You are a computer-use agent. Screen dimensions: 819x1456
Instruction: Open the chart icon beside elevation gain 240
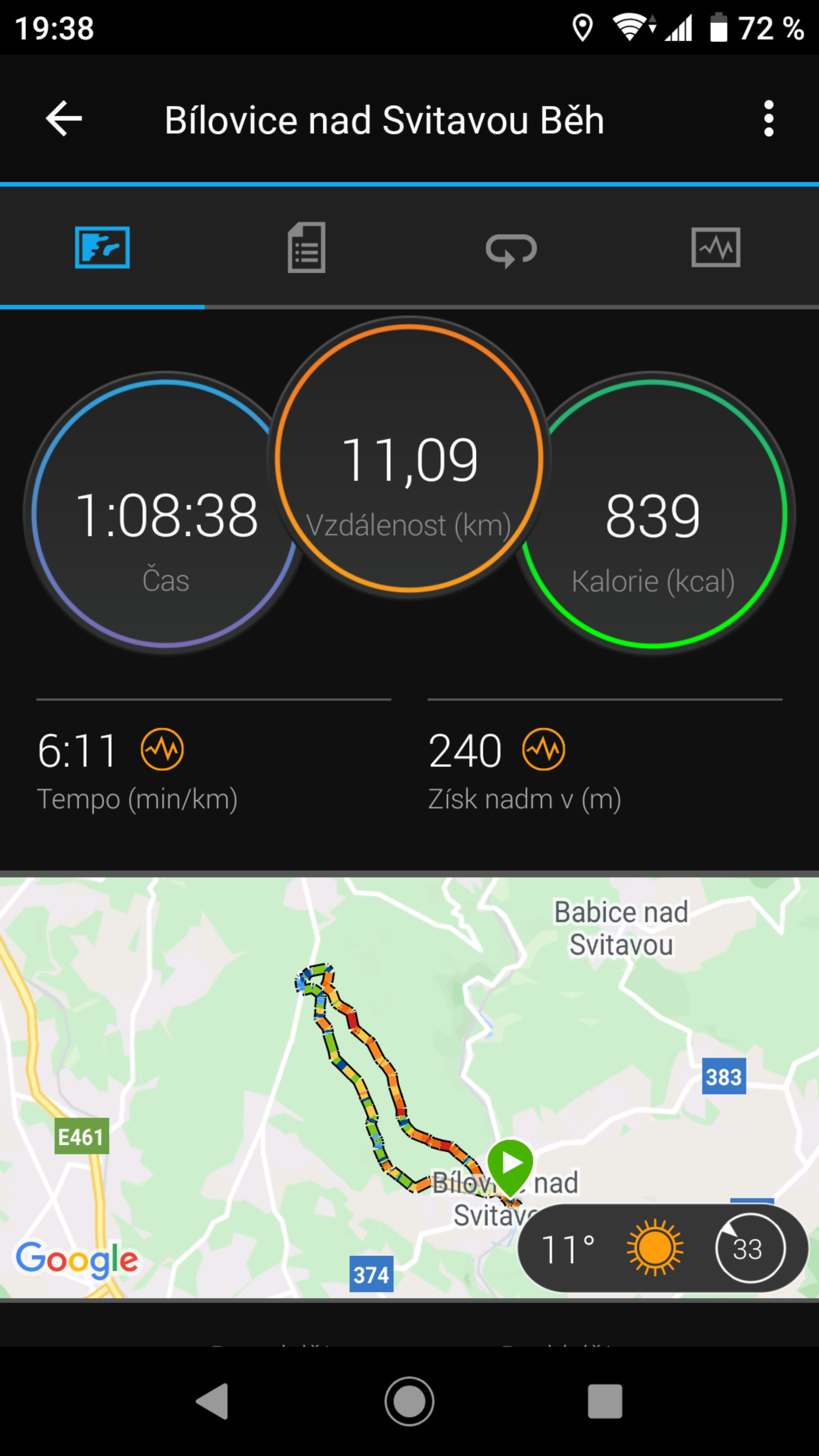[544, 750]
